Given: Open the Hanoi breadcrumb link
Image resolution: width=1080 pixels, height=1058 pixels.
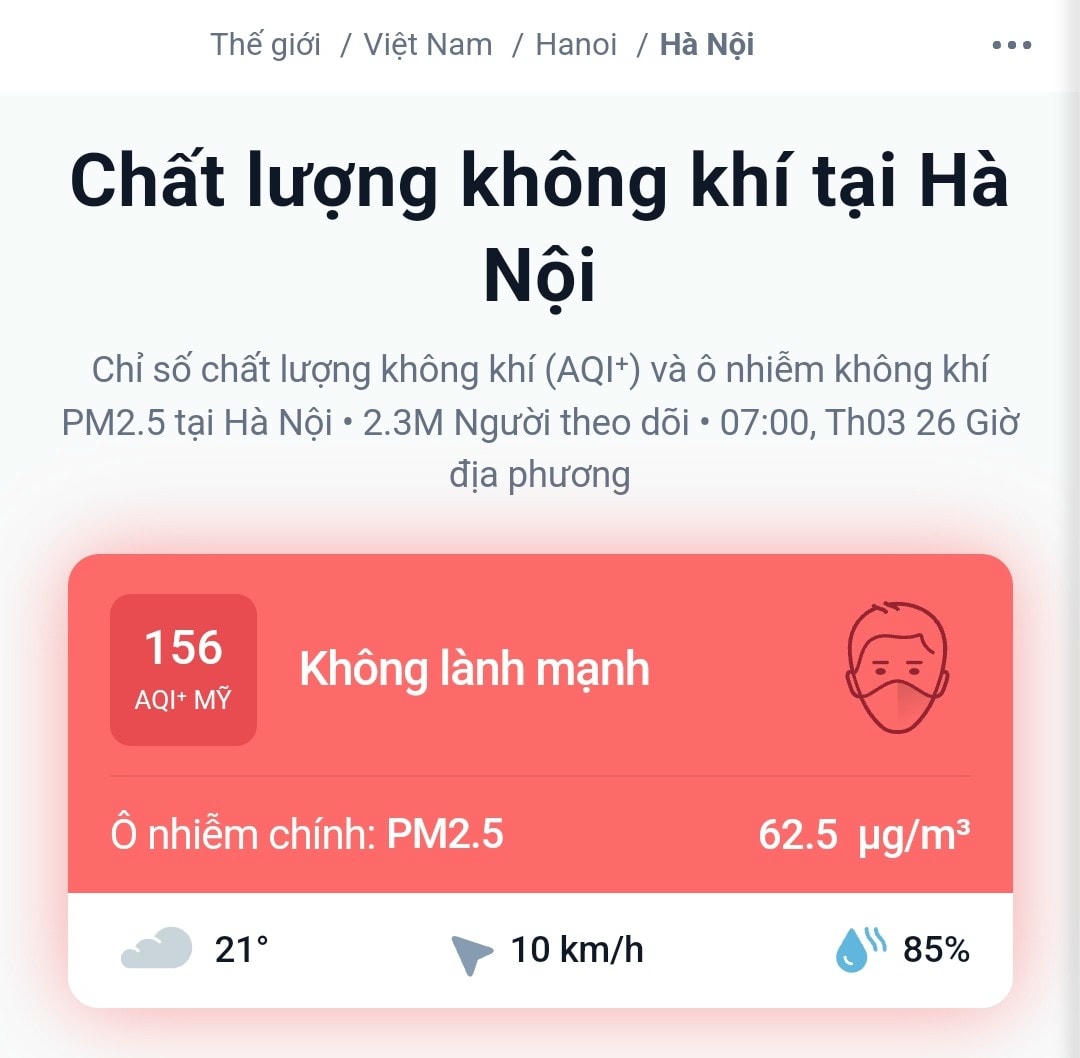Looking at the screenshot, I should (x=576, y=45).
